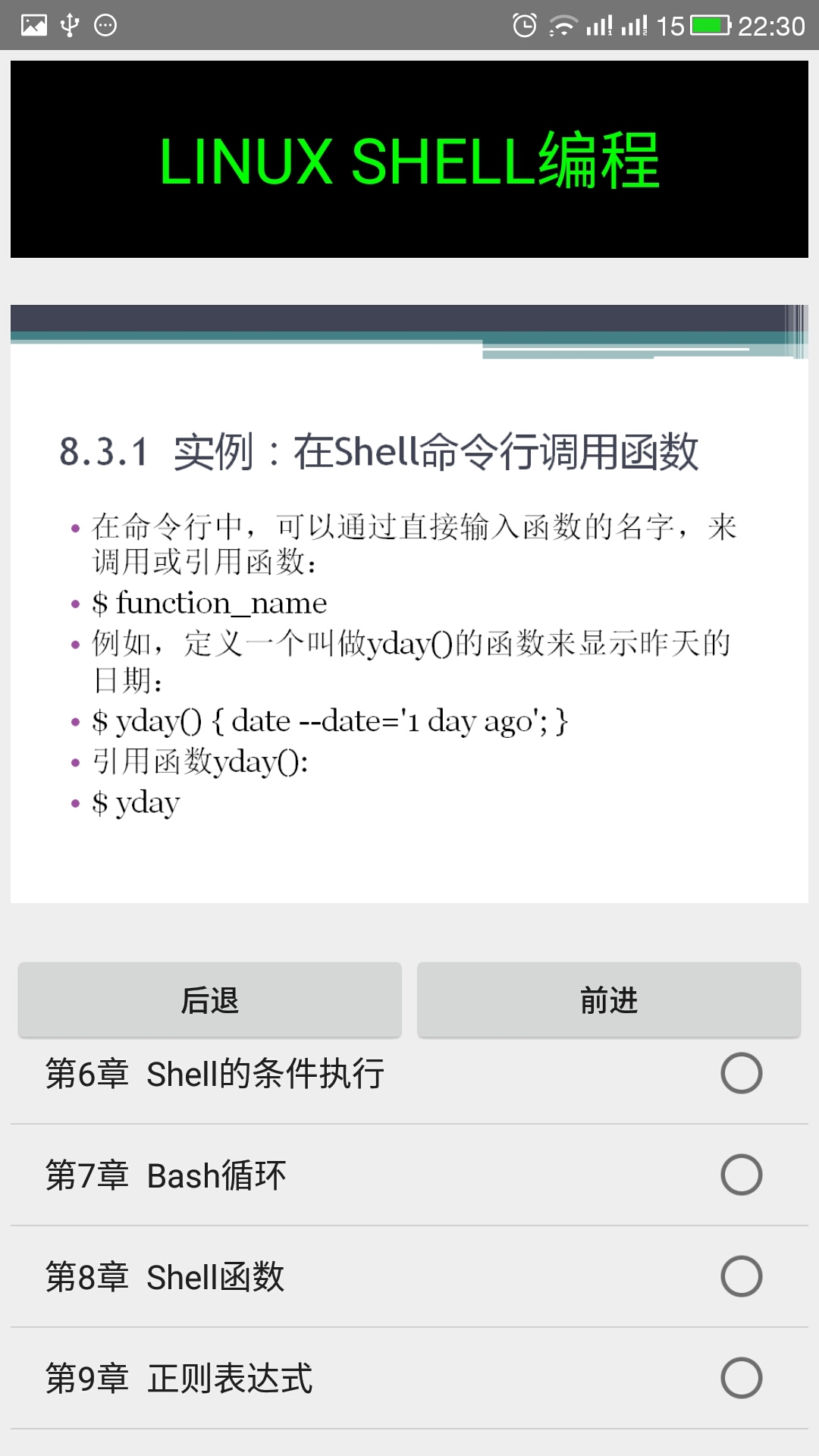Select chapter 第7章 Bash循环
This screenshot has width=819, height=1456.
[x=409, y=1175]
